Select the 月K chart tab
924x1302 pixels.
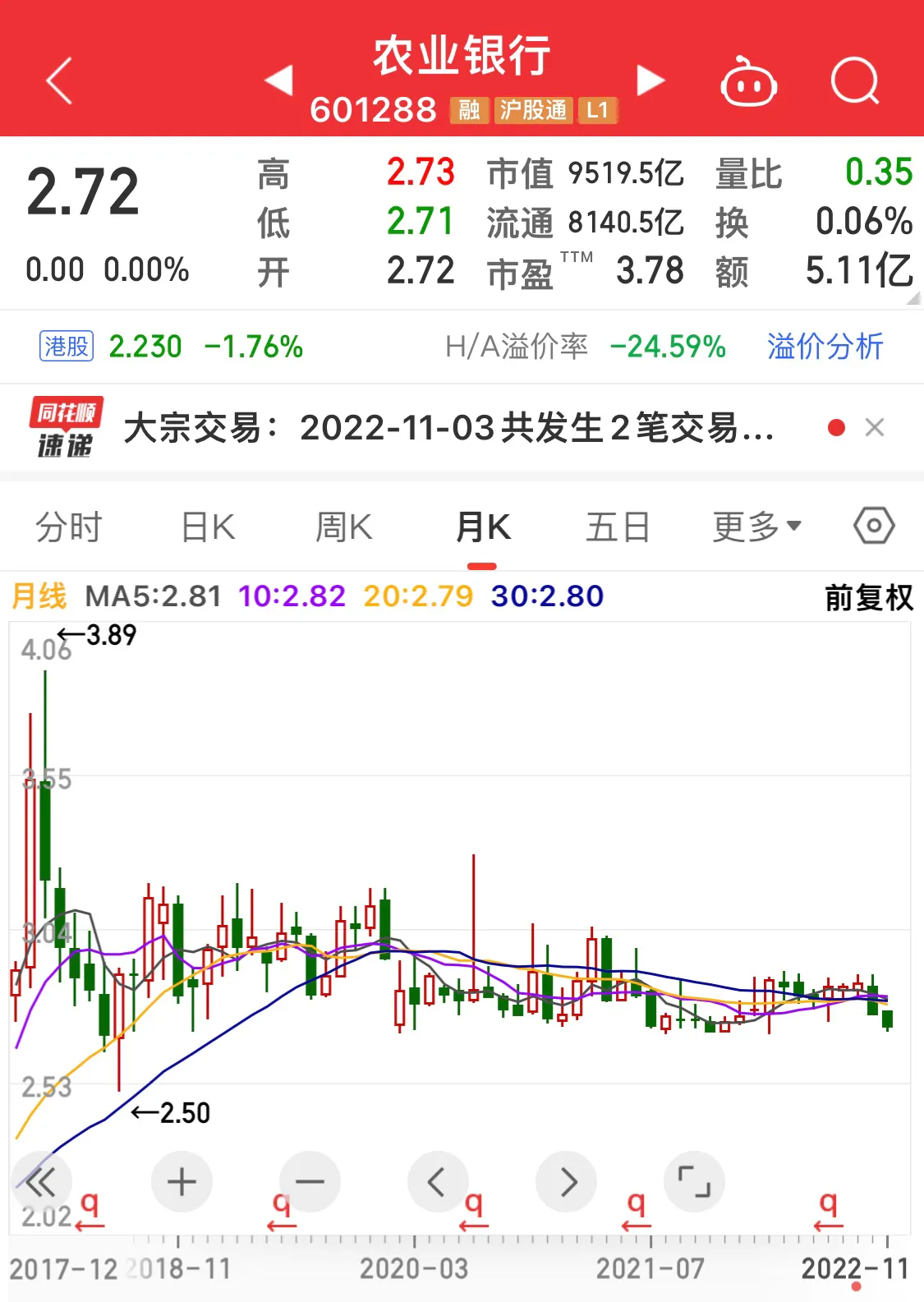point(483,527)
